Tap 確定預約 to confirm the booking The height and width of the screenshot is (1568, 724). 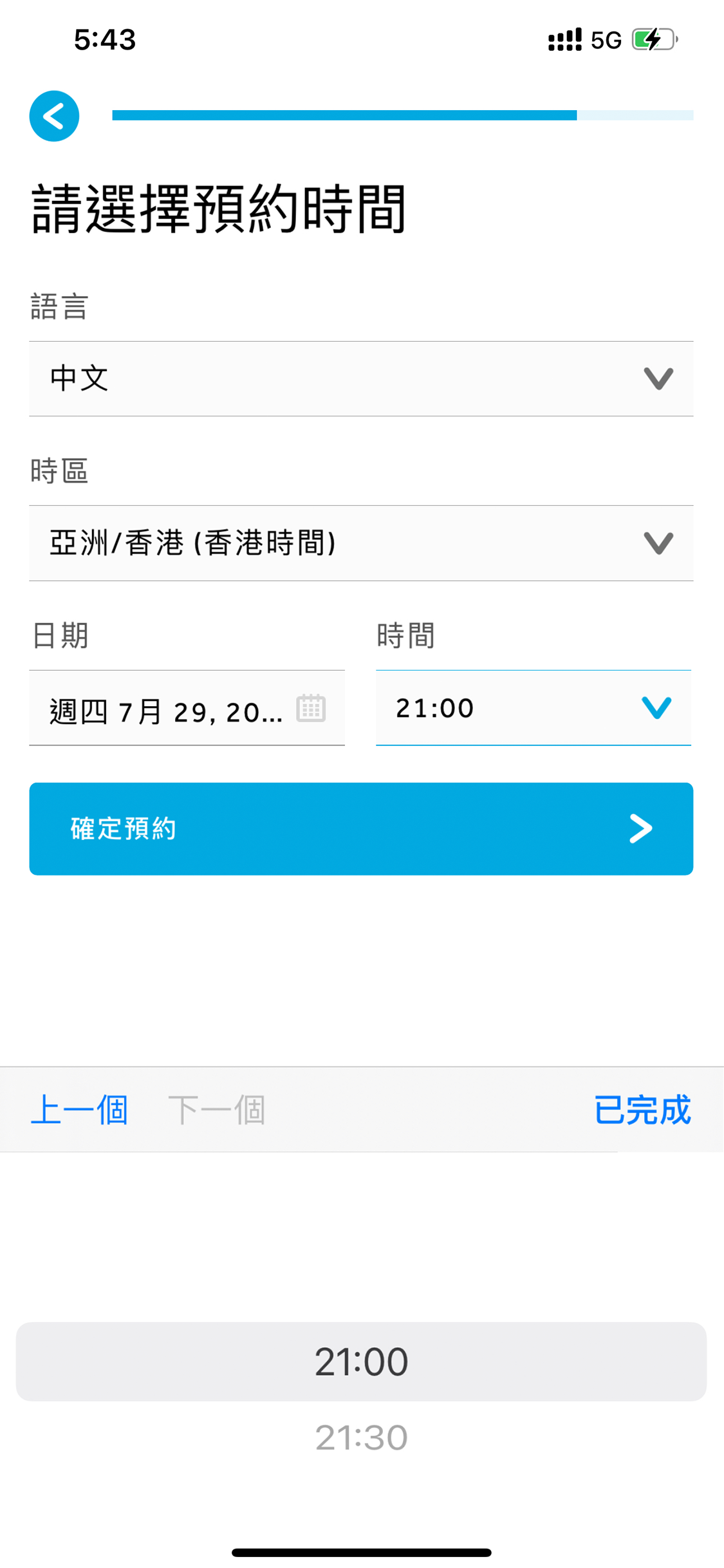[x=361, y=829]
